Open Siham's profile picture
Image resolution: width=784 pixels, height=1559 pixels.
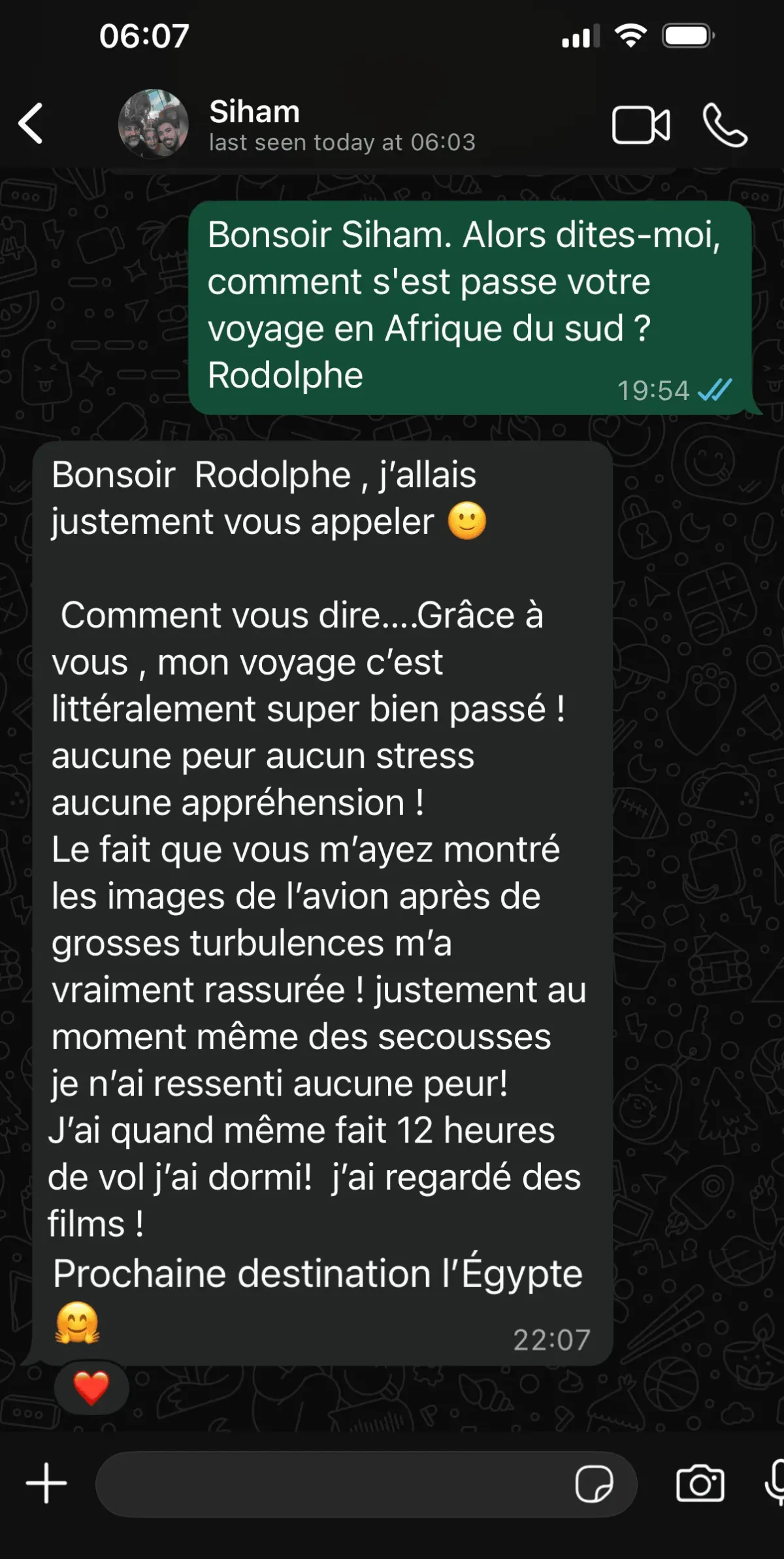[x=154, y=124]
